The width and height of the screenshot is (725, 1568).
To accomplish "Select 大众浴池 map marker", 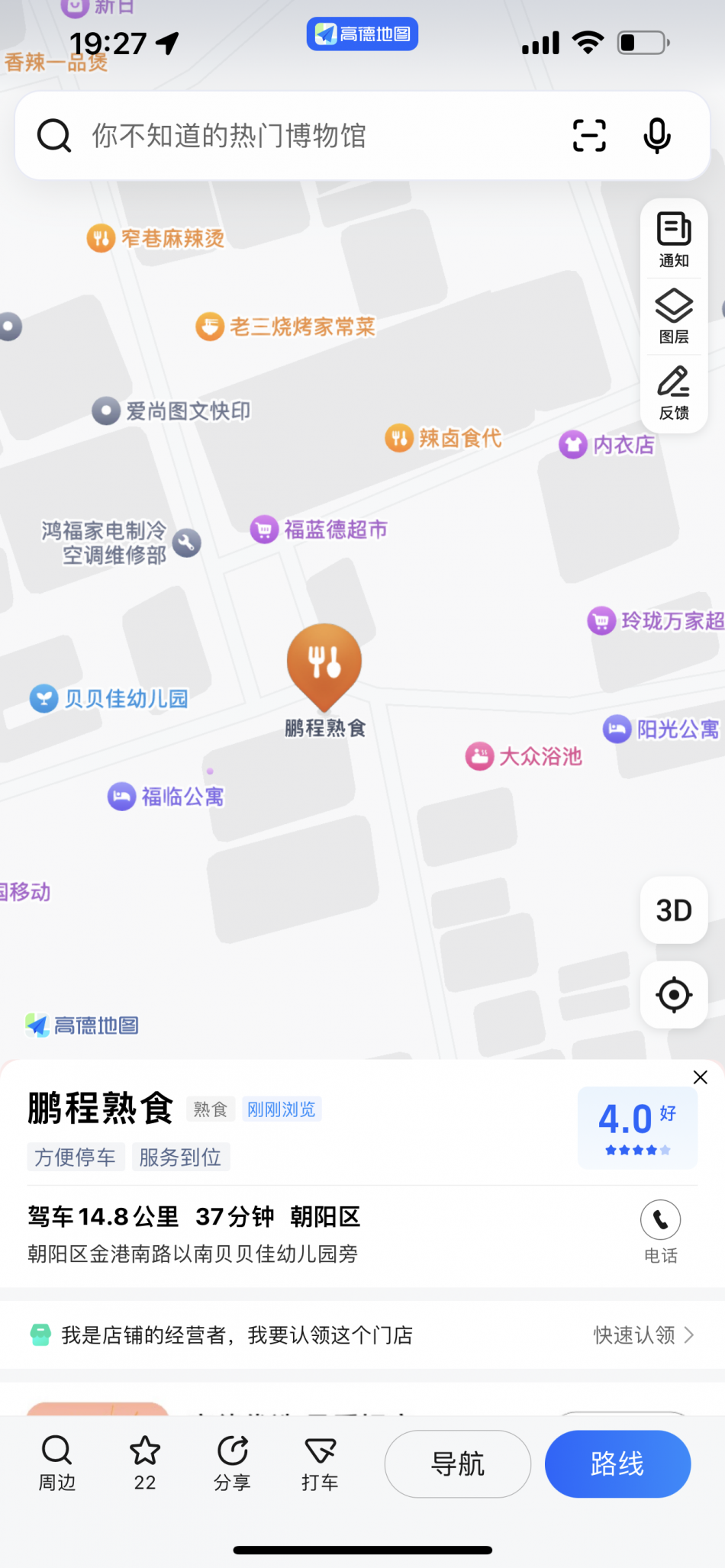I will pyautogui.click(x=525, y=756).
